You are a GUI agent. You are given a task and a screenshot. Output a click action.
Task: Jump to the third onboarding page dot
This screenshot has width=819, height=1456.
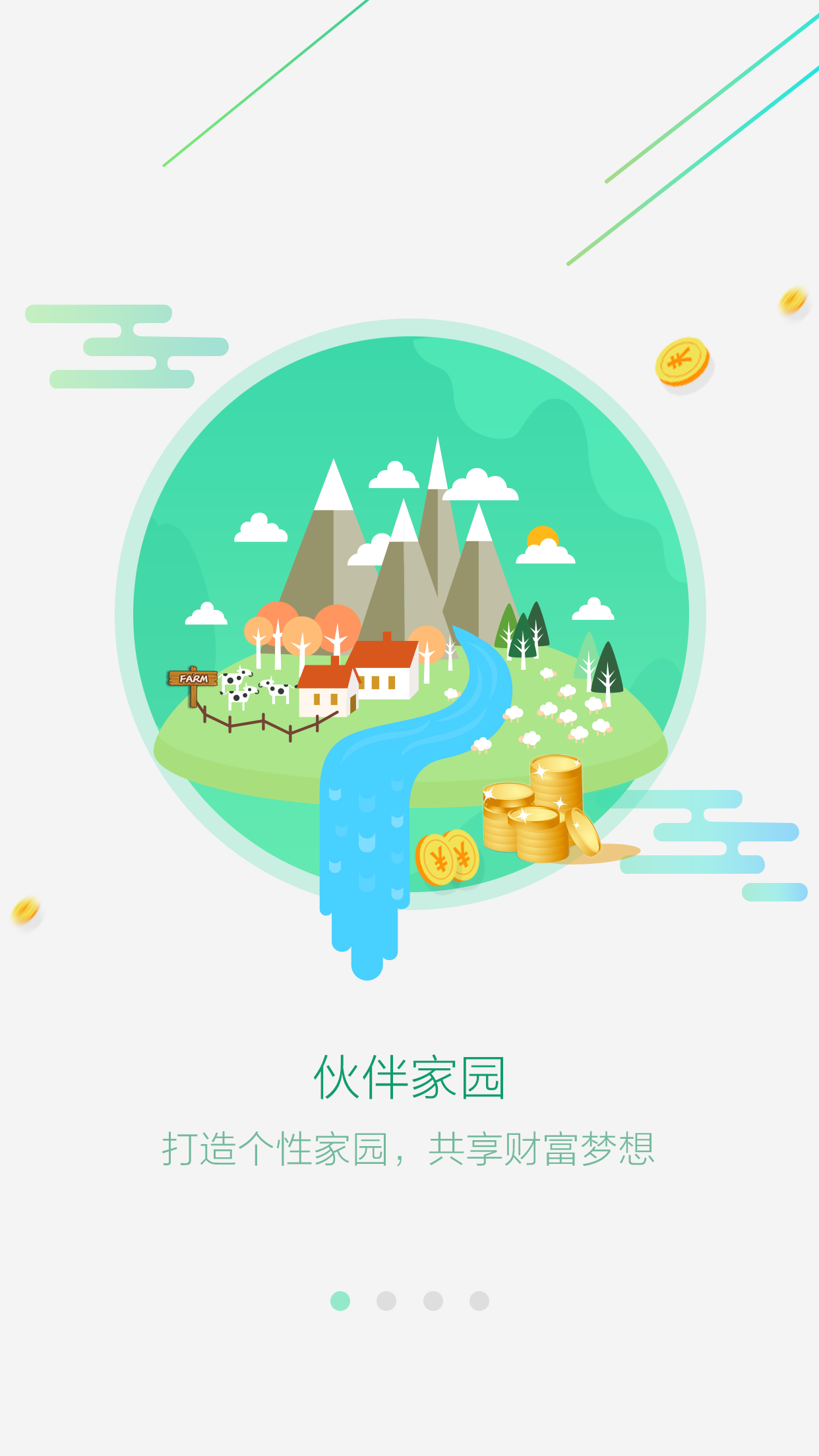pyautogui.click(x=433, y=1301)
